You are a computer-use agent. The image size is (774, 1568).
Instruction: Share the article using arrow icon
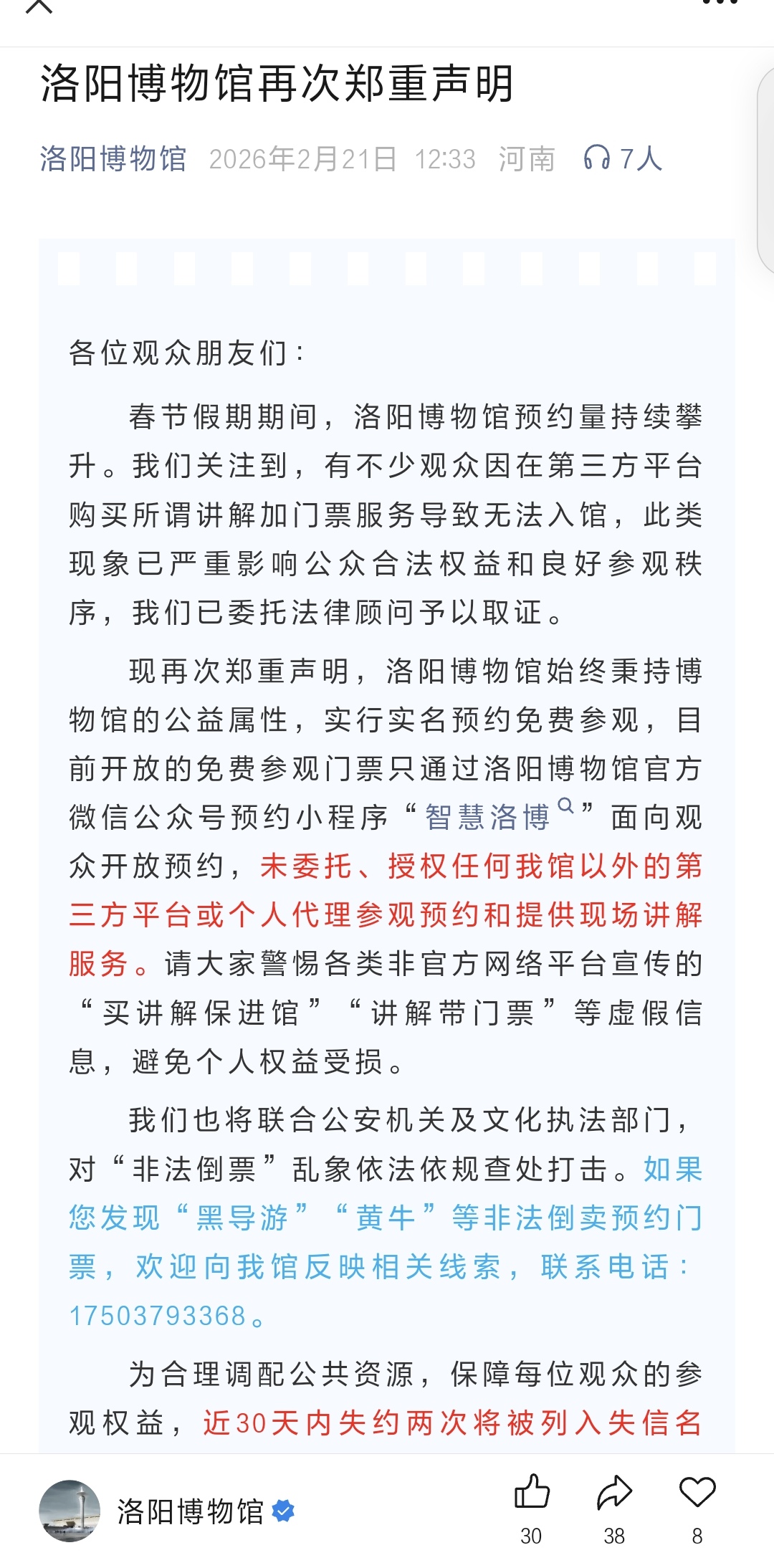(614, 1492)
